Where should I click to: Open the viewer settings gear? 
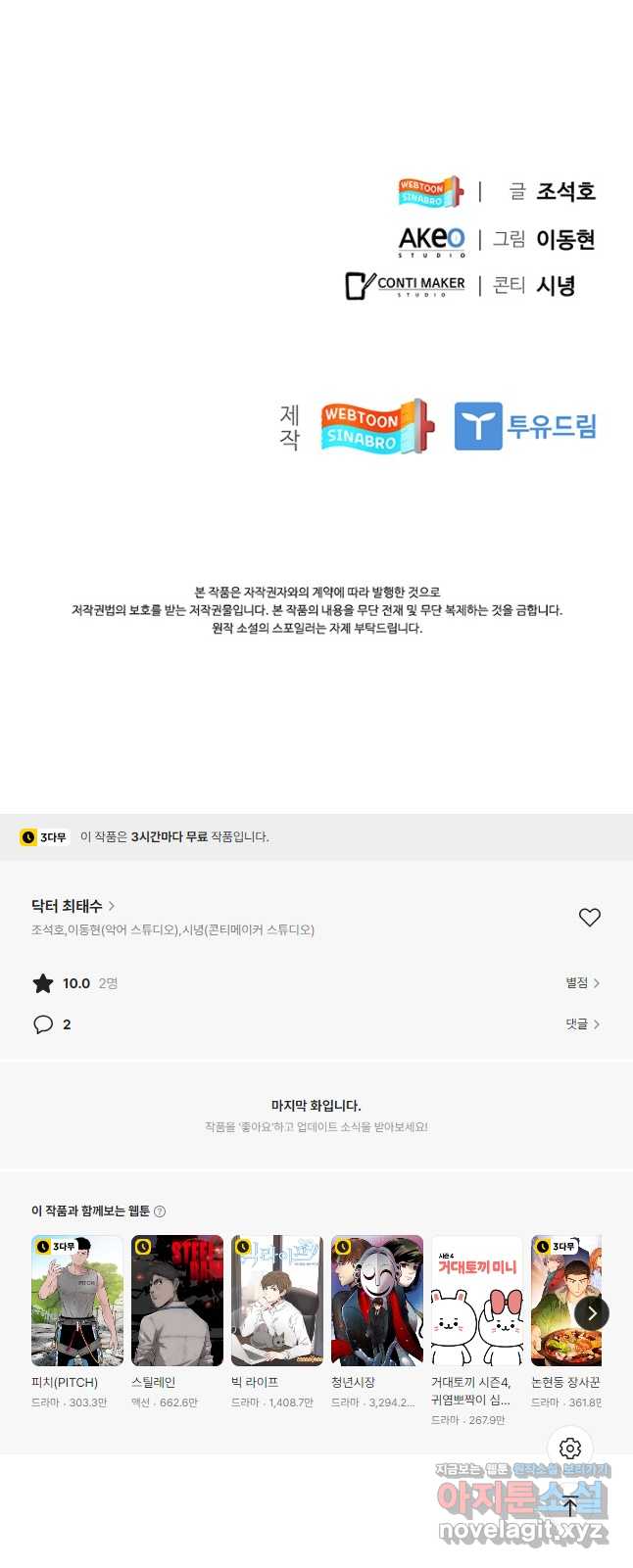pos(570,1448)
